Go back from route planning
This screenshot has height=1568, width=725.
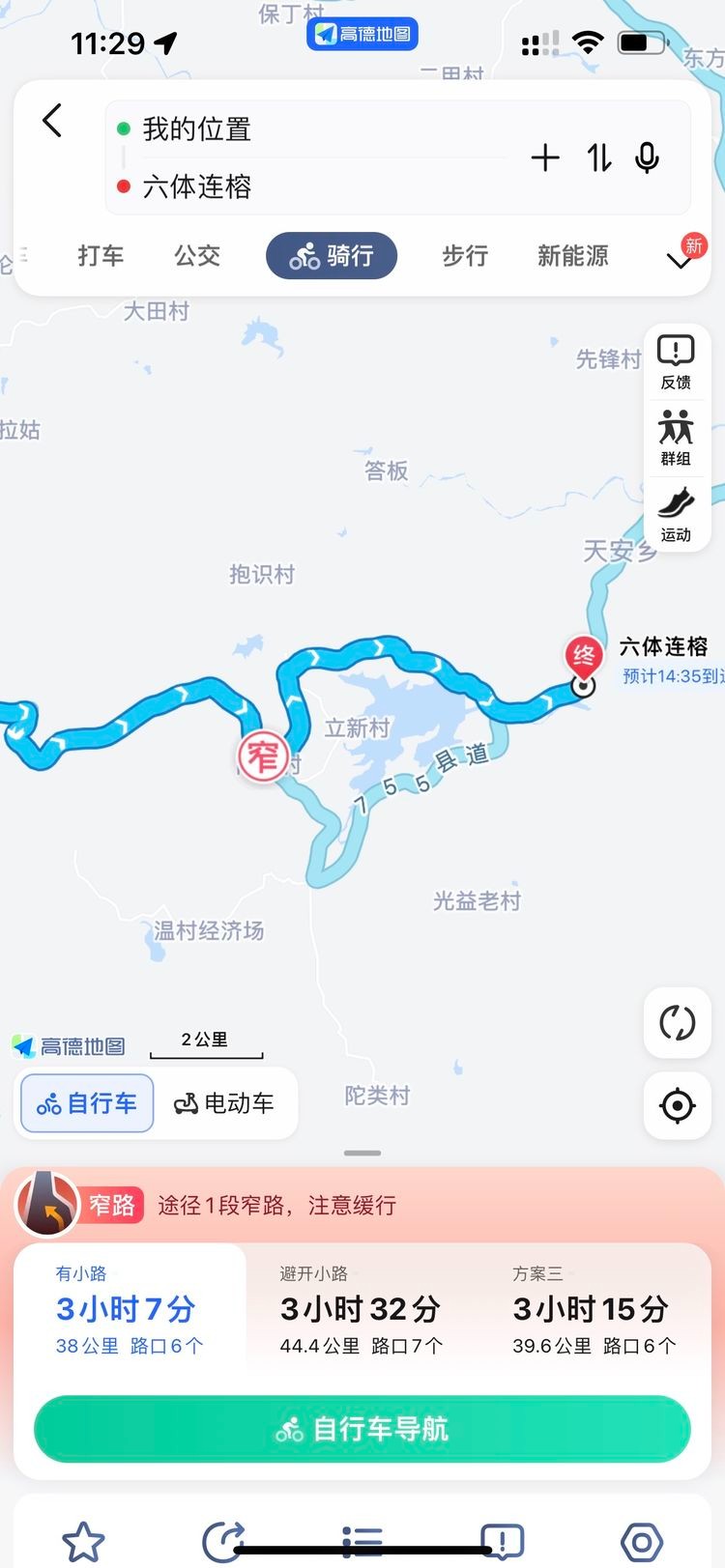click(x=52, y=122)
